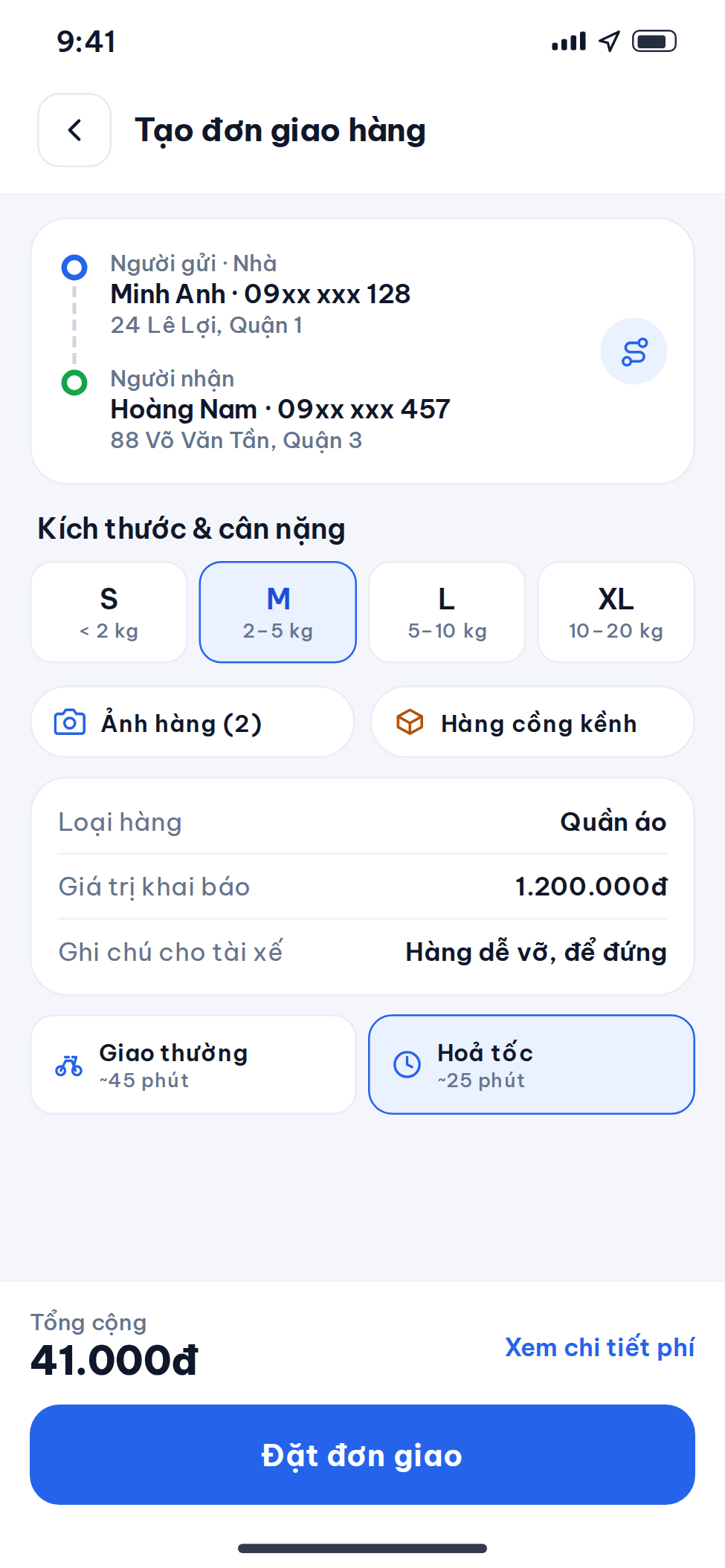Edit Ghi chú cho tài xế note
Viewport: 725px width, 1568px height.
click(362, 952)
